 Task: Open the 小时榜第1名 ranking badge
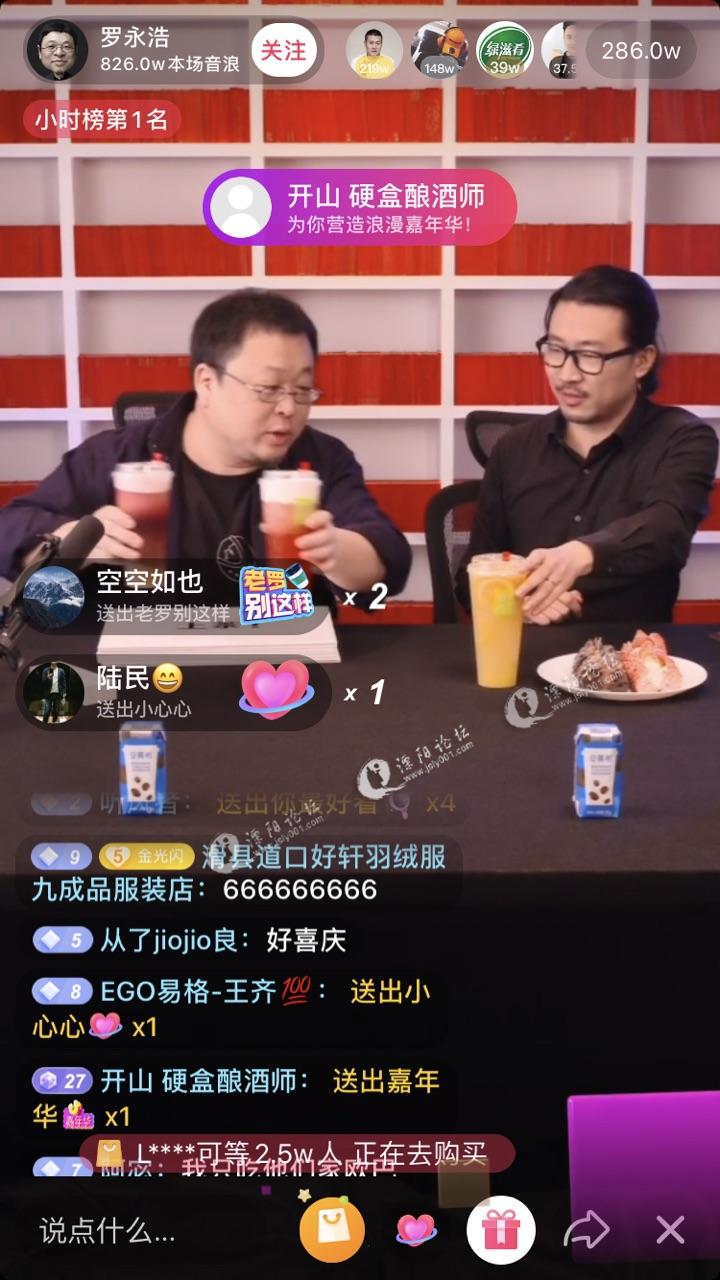(101, 121)
